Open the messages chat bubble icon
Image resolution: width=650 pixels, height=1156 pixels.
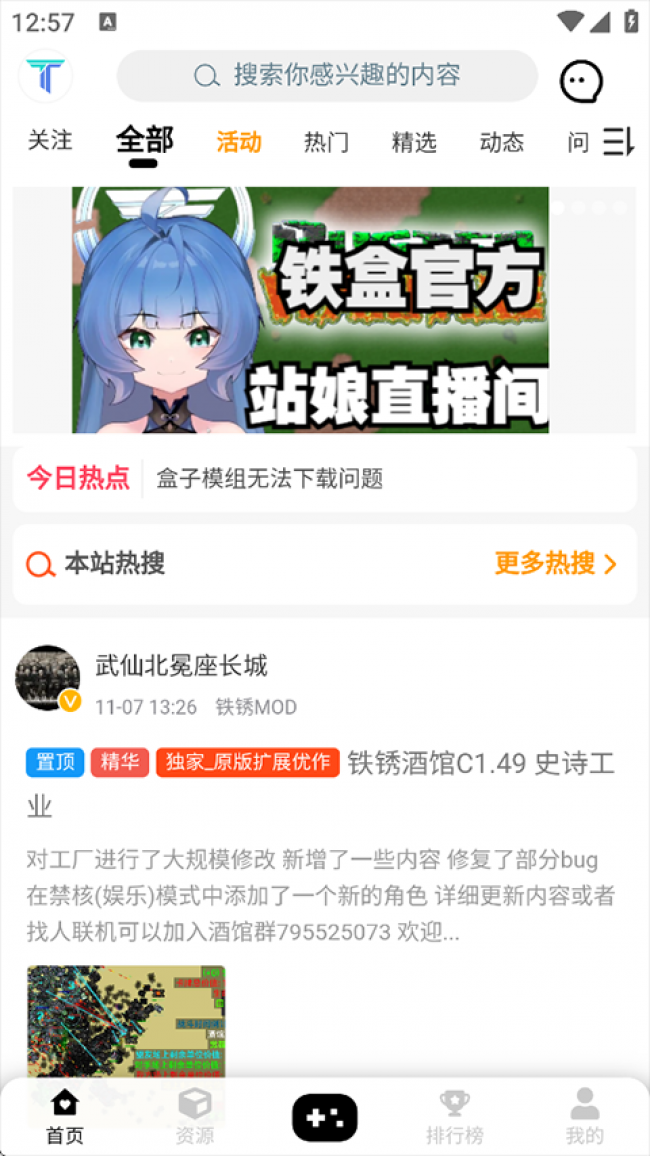pyautogui.click(x=581, y=81)
